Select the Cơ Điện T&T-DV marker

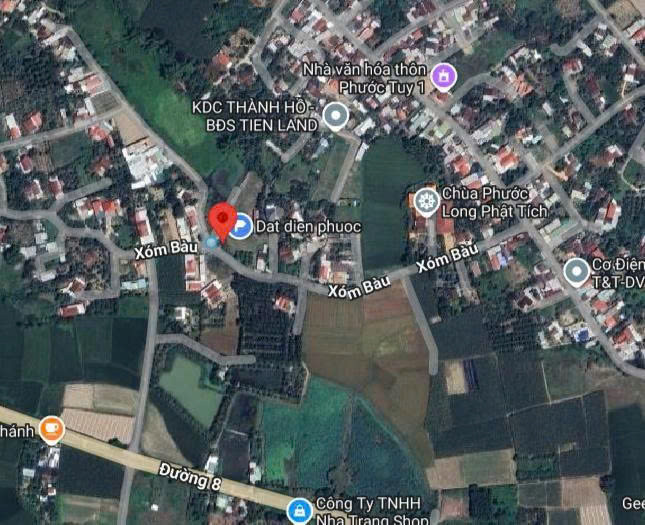click(576, 271)
